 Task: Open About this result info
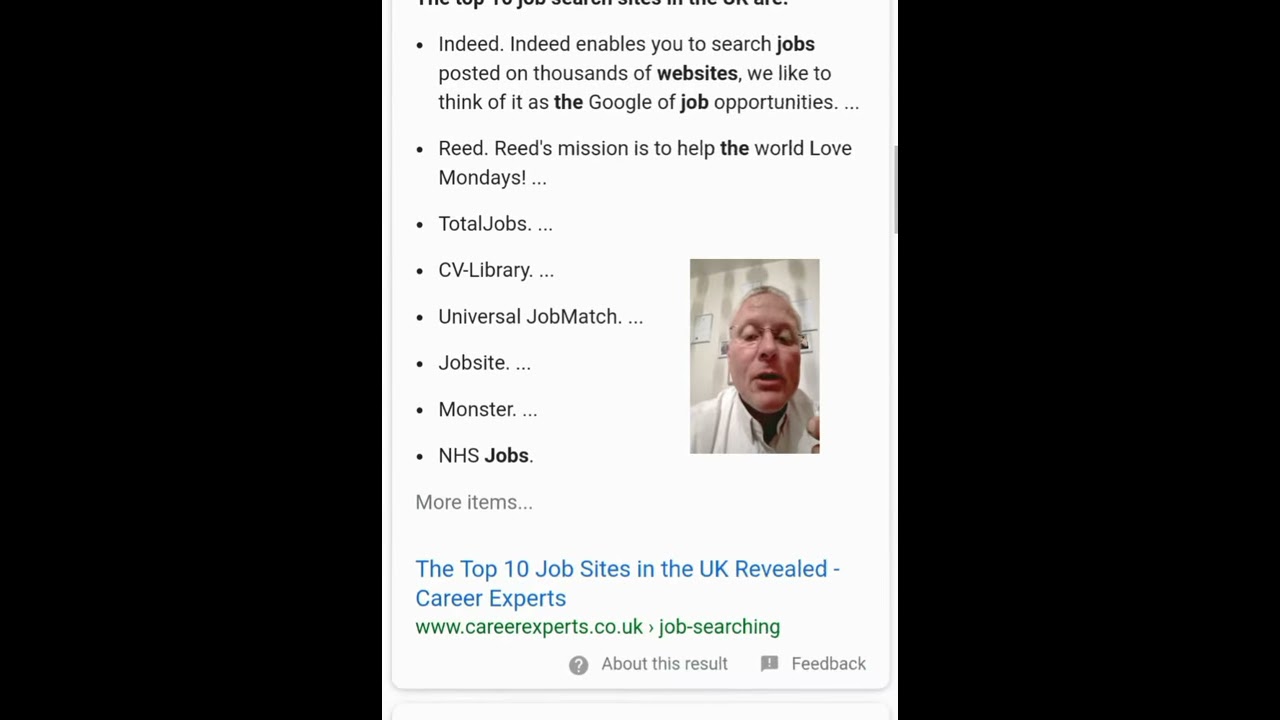click(x=649, y=664)
